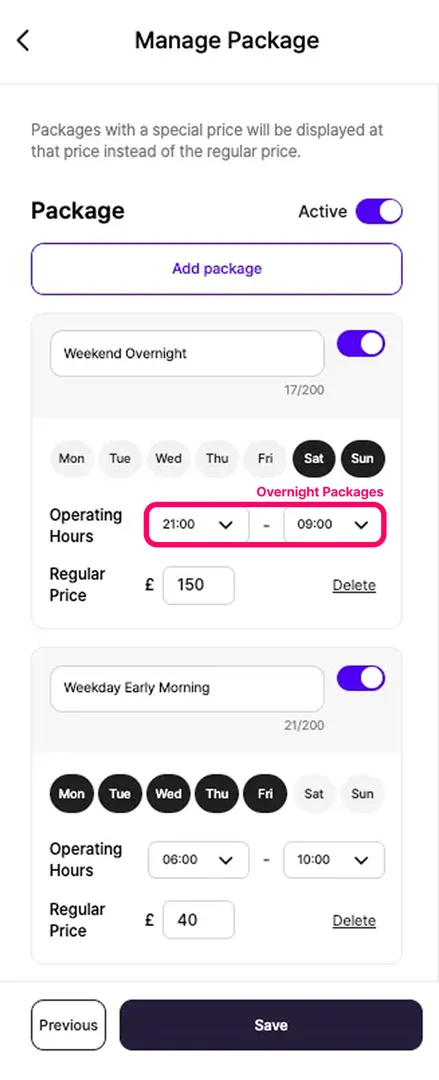
Task: Toggle the main Package Active switch
Action: tap(379, 211)
